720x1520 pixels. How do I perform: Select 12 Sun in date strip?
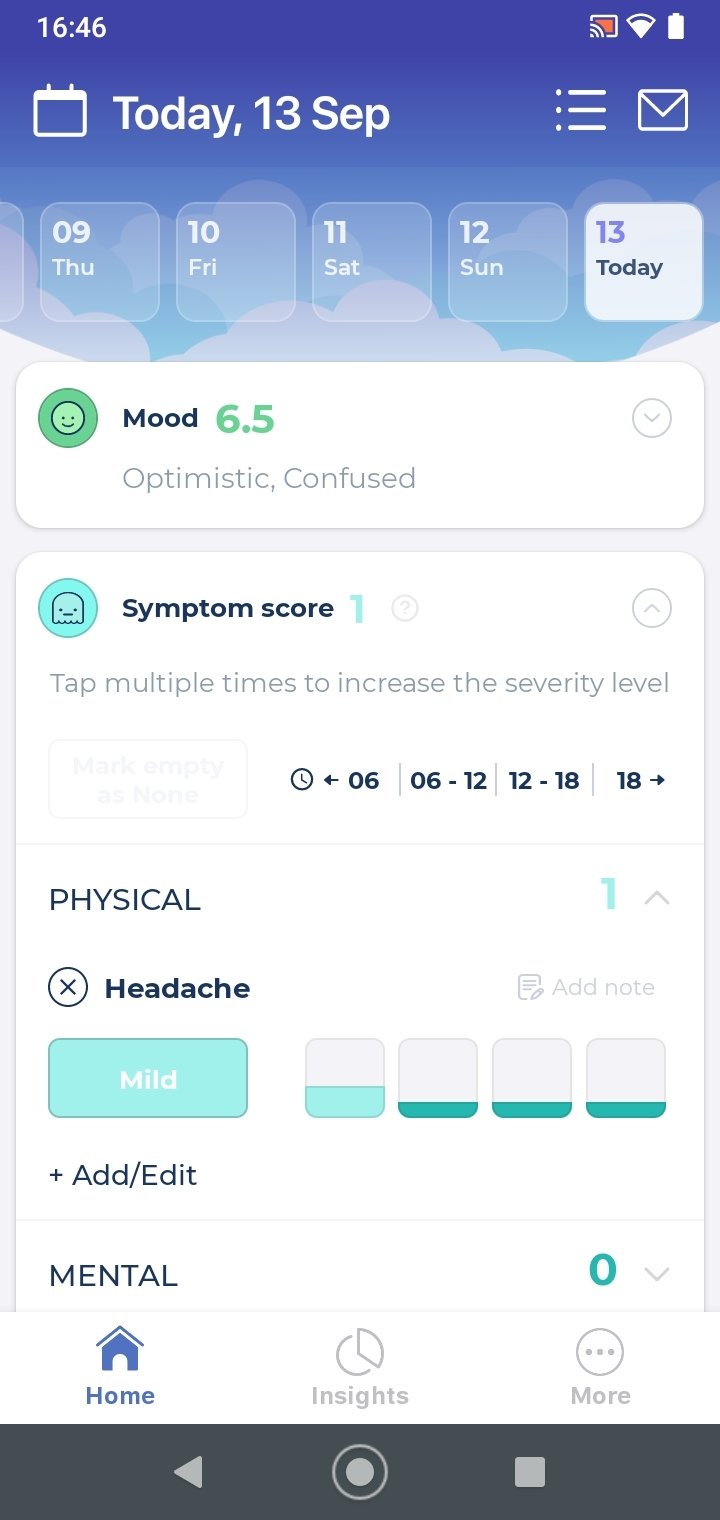click(508, 262)
